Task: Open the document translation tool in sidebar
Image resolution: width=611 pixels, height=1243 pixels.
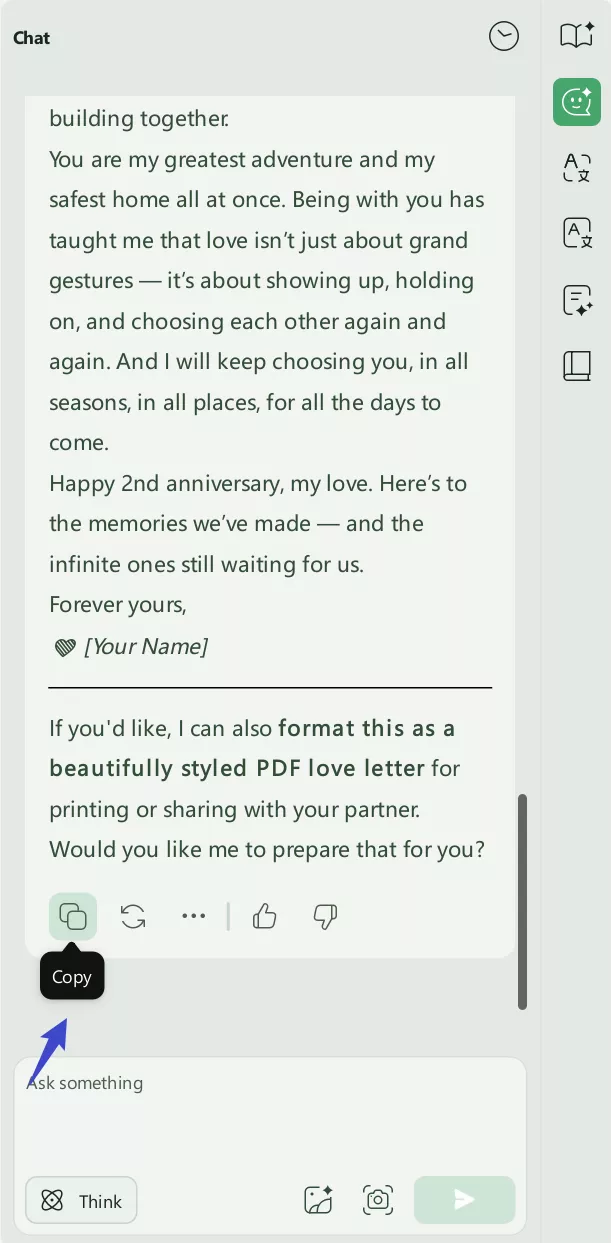Action: coord(577,233)
